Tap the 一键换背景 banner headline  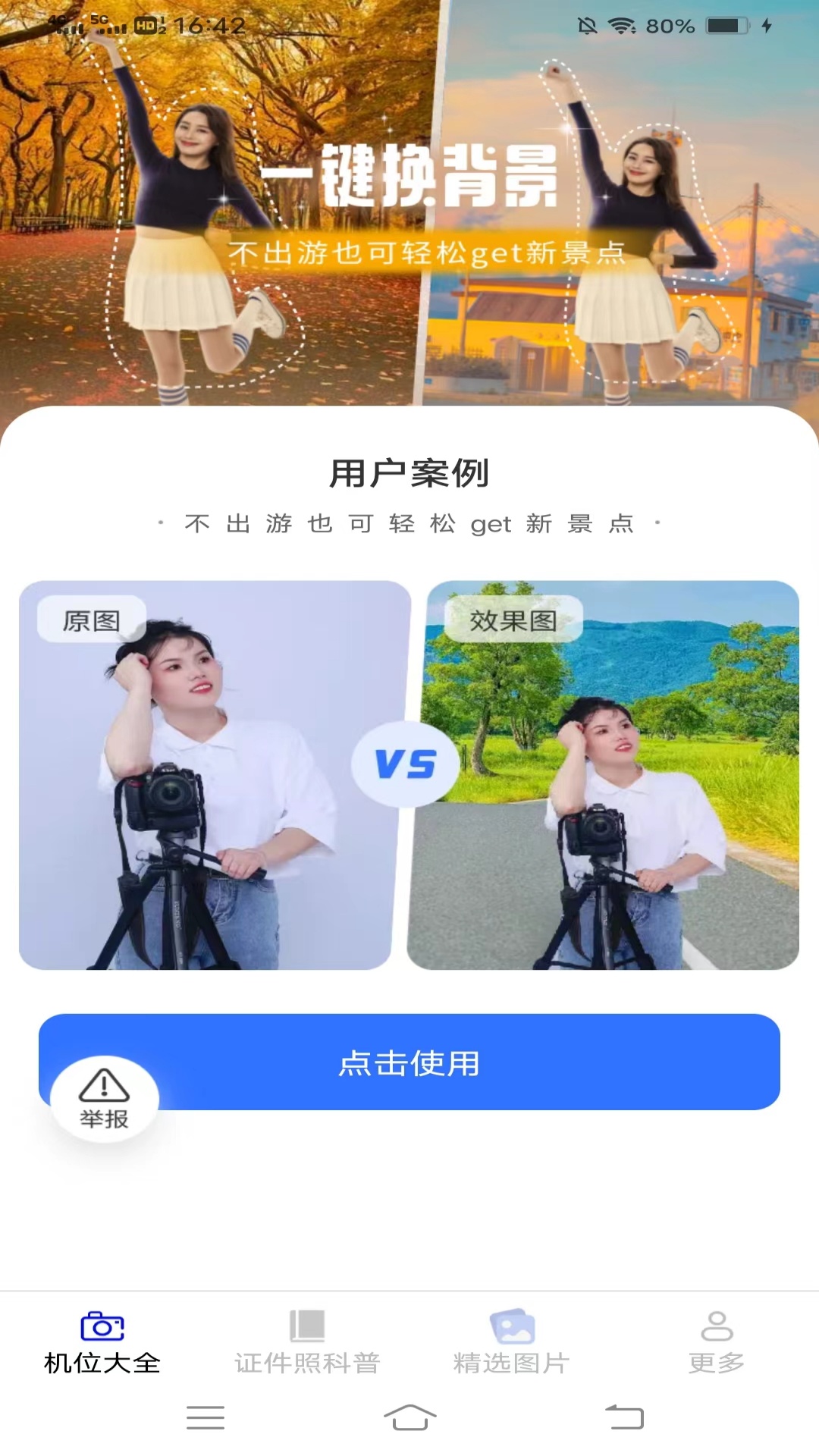(x=409, y=177)
